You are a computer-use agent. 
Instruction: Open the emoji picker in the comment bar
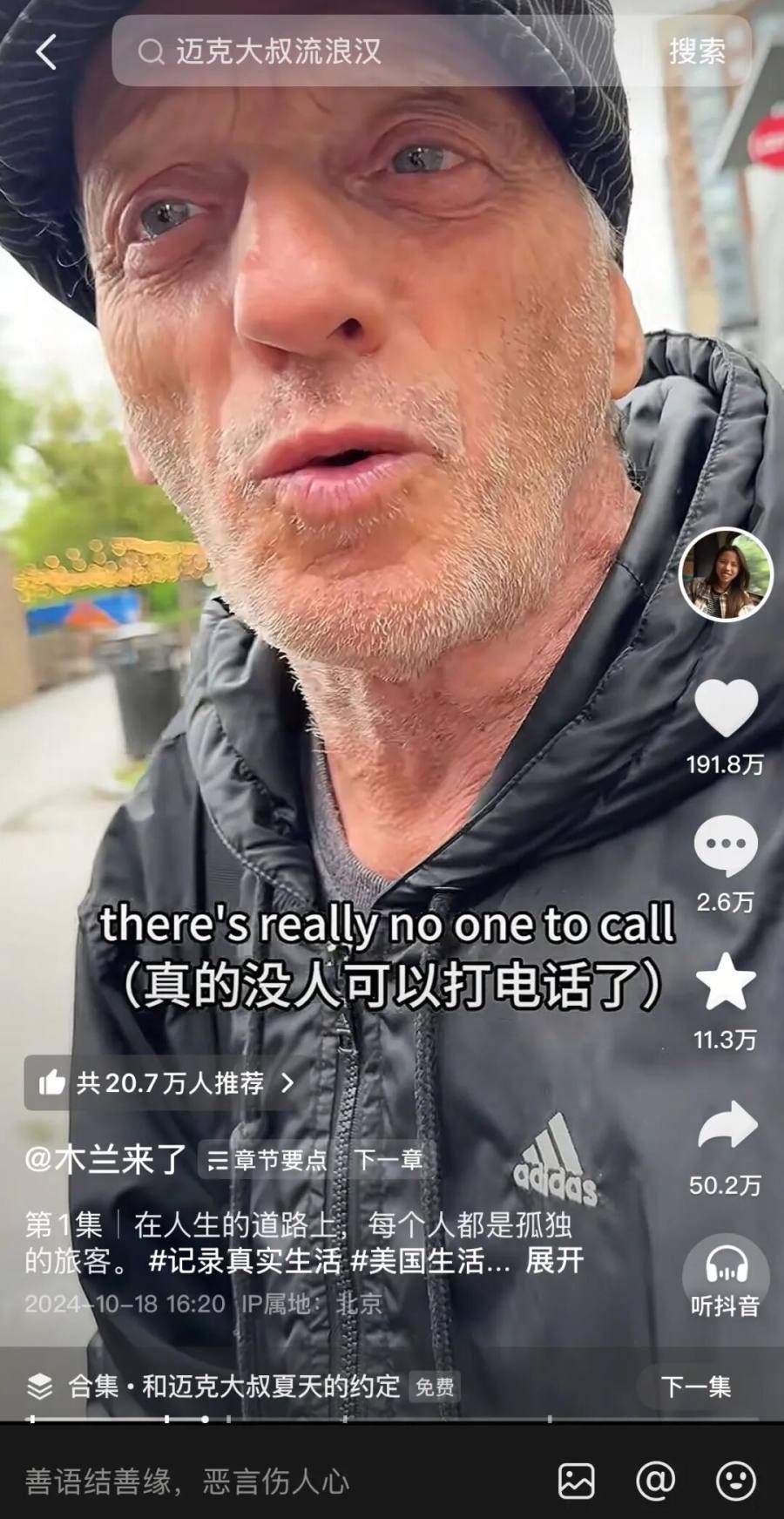point(734,1481)
